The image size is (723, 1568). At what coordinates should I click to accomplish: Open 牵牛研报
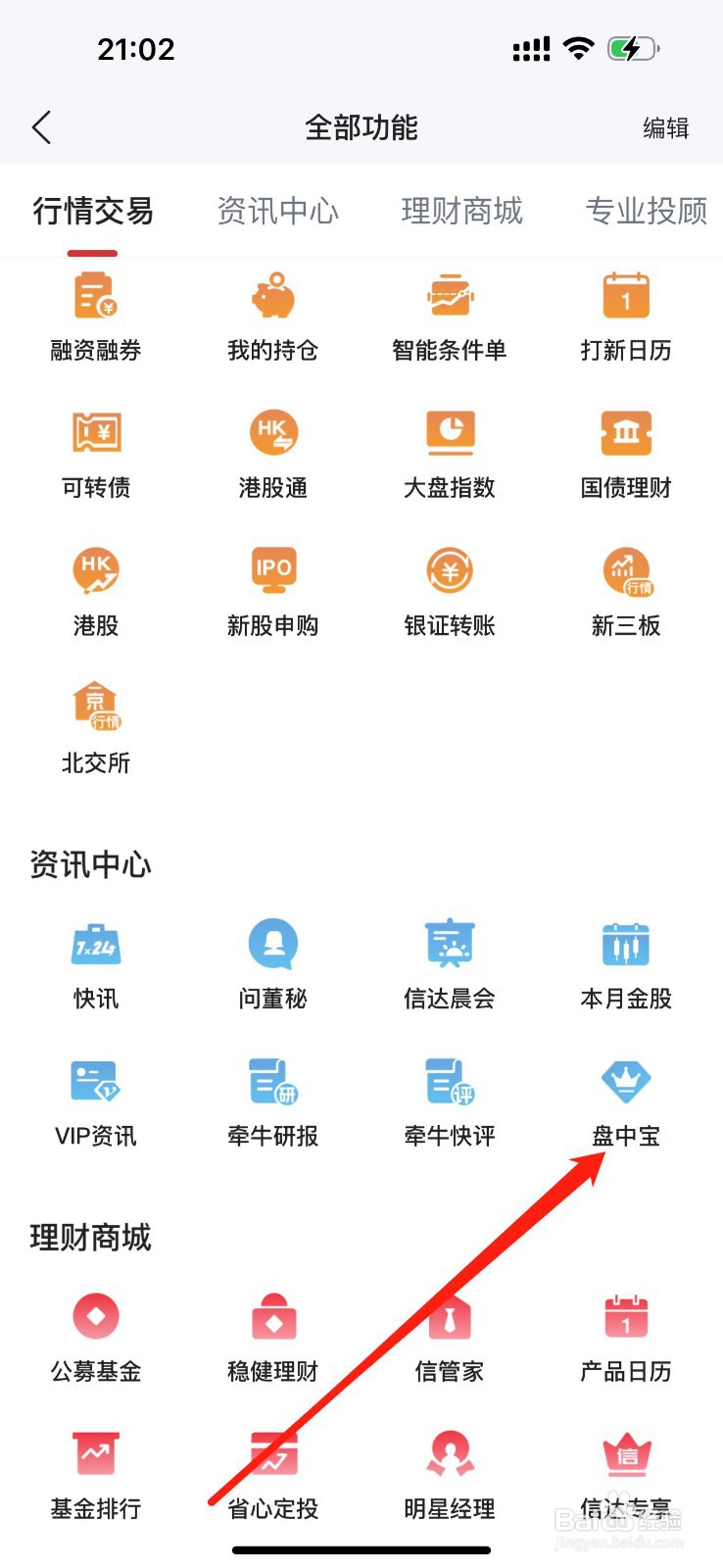coord(272,1102)
